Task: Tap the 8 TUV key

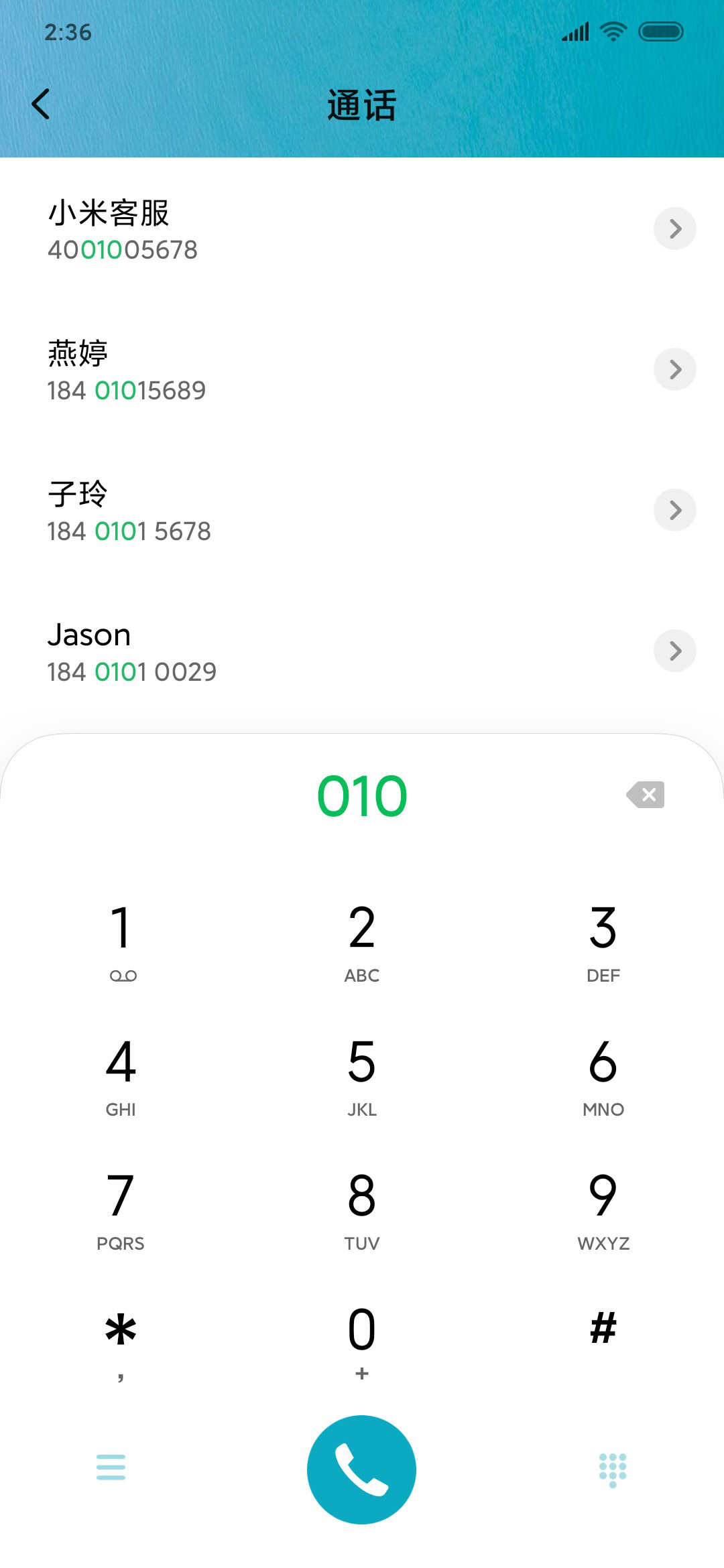Action: [362, 1210]
